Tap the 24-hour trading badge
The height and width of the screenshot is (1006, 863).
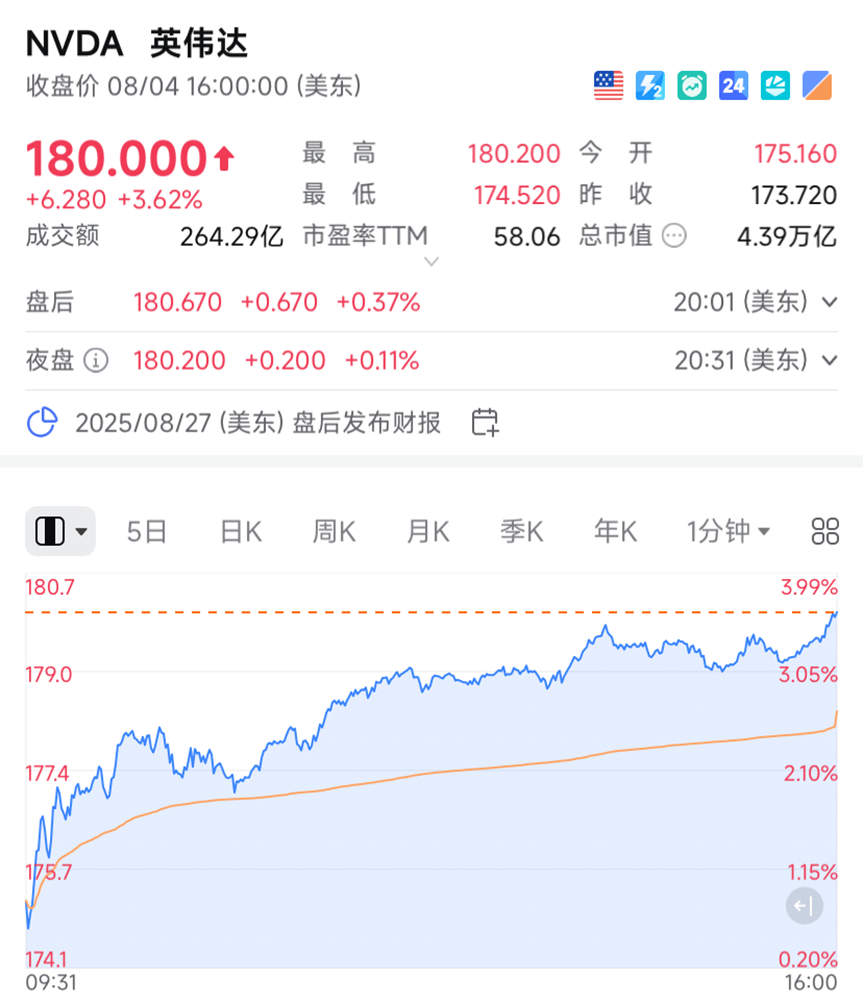pyautogui.click(x=733, y=86)
